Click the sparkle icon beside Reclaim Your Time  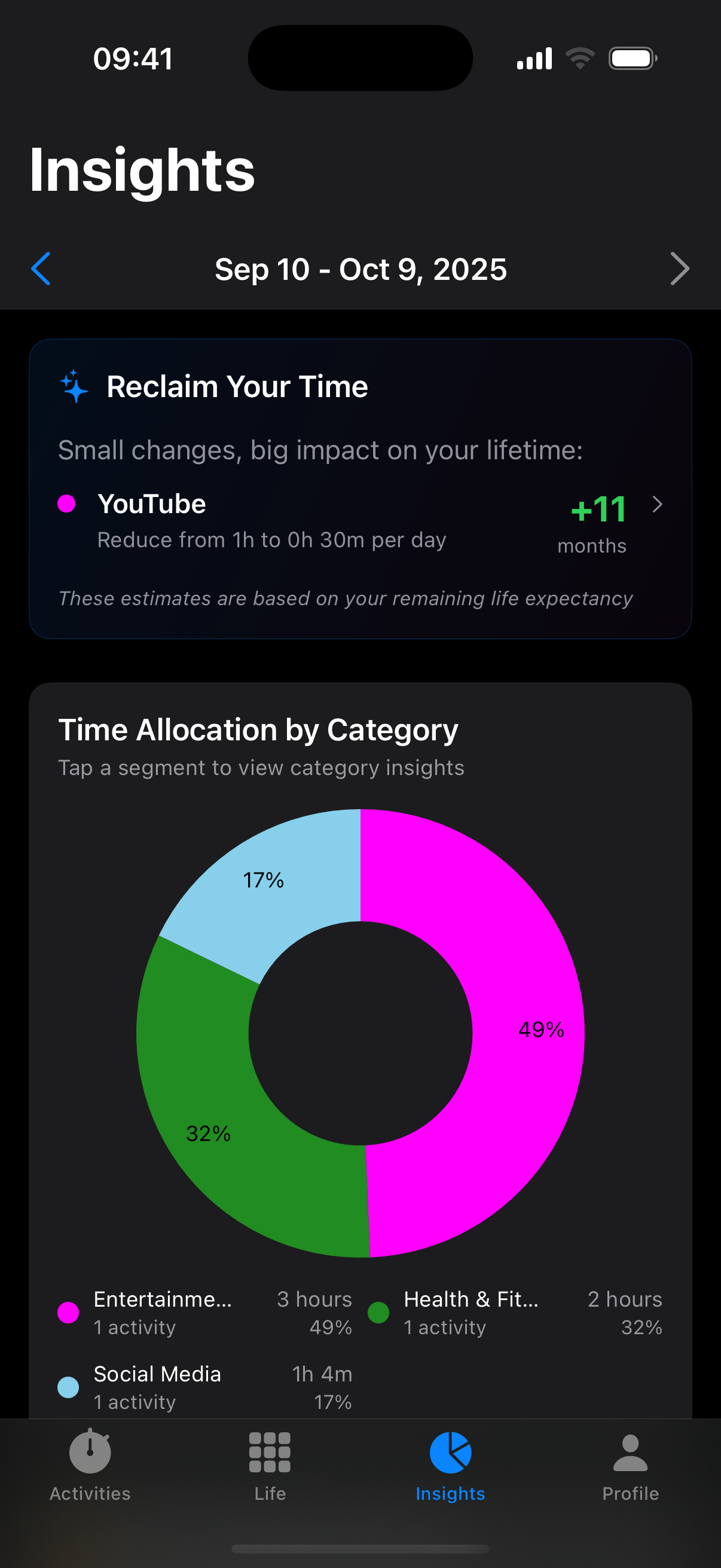click(x=72, y=386)
